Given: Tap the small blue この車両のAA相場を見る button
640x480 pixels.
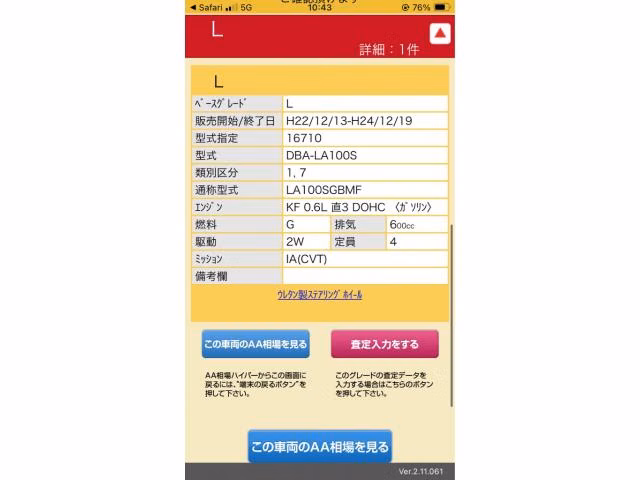Looking at the screenshot, I should pos(256,344).
